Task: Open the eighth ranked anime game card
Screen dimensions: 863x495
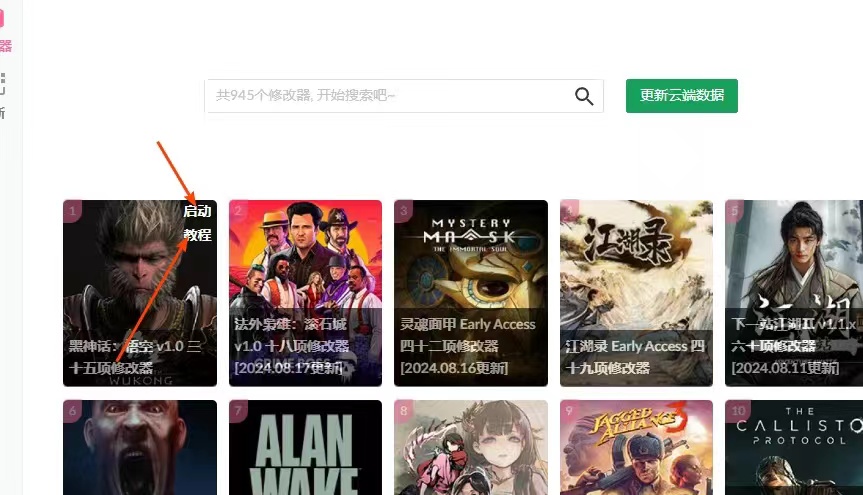Action: [x=470, y=450]
